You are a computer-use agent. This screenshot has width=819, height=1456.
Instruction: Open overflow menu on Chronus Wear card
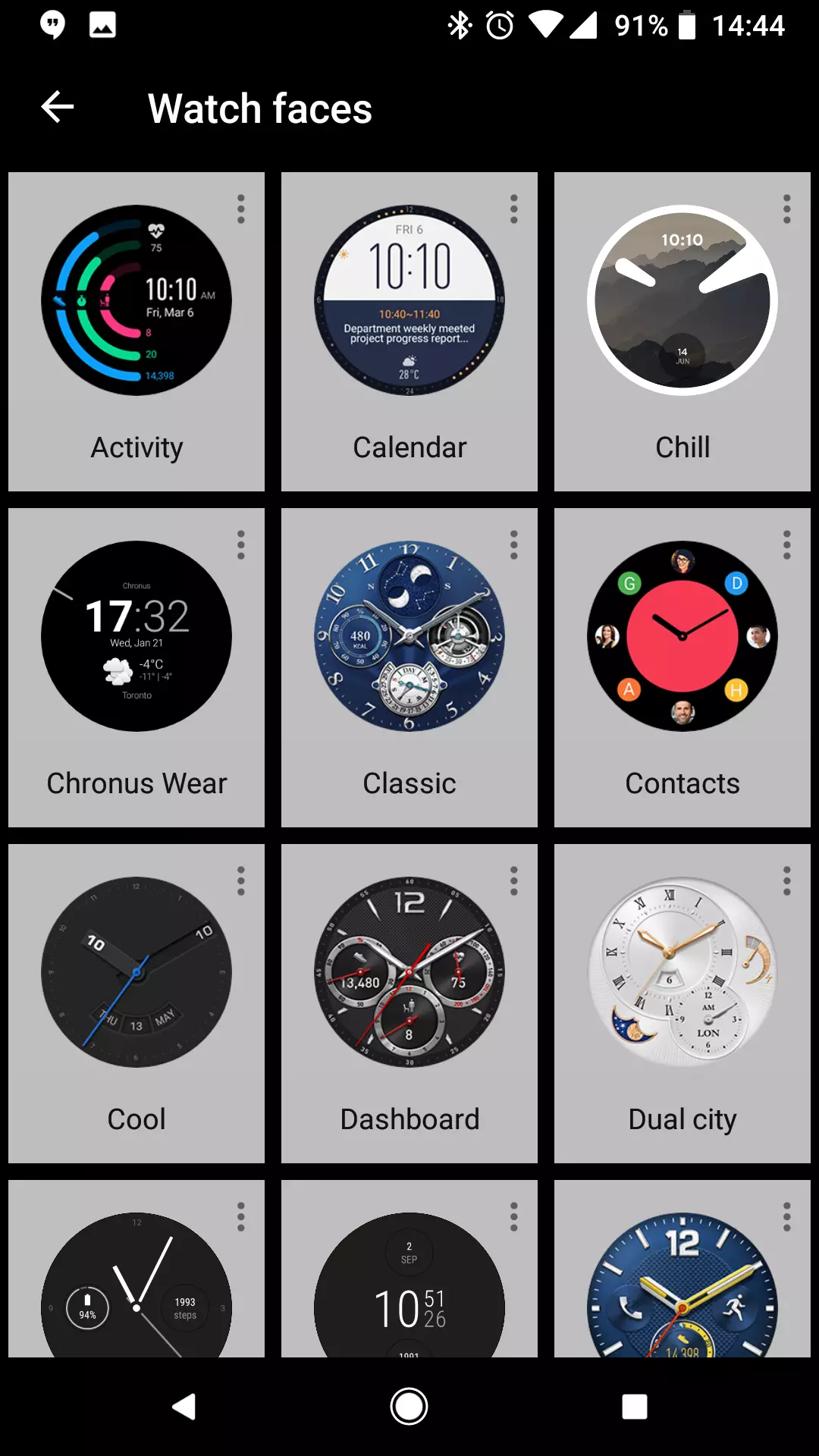[241, 545]
